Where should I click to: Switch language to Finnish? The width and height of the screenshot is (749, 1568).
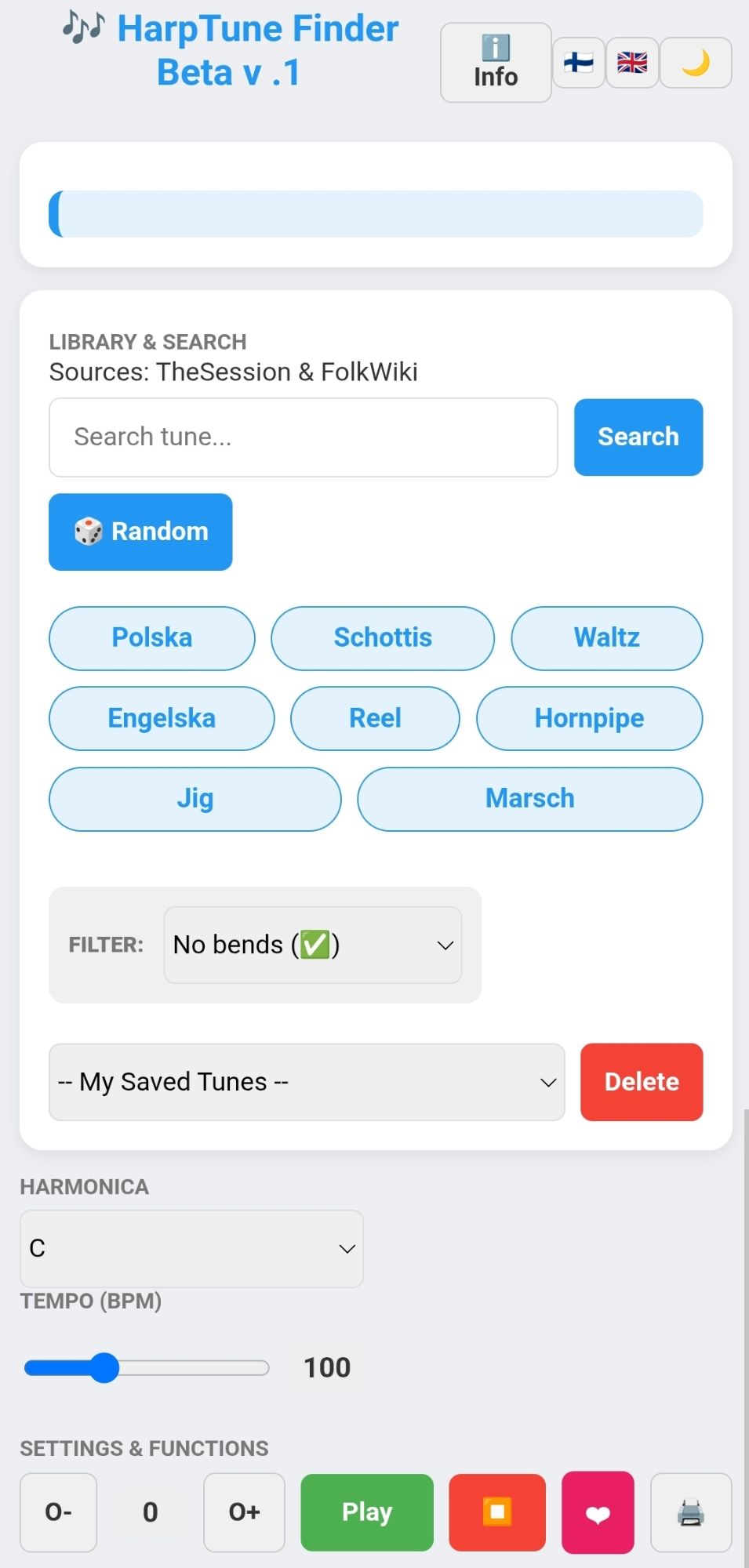pos(579,63)
